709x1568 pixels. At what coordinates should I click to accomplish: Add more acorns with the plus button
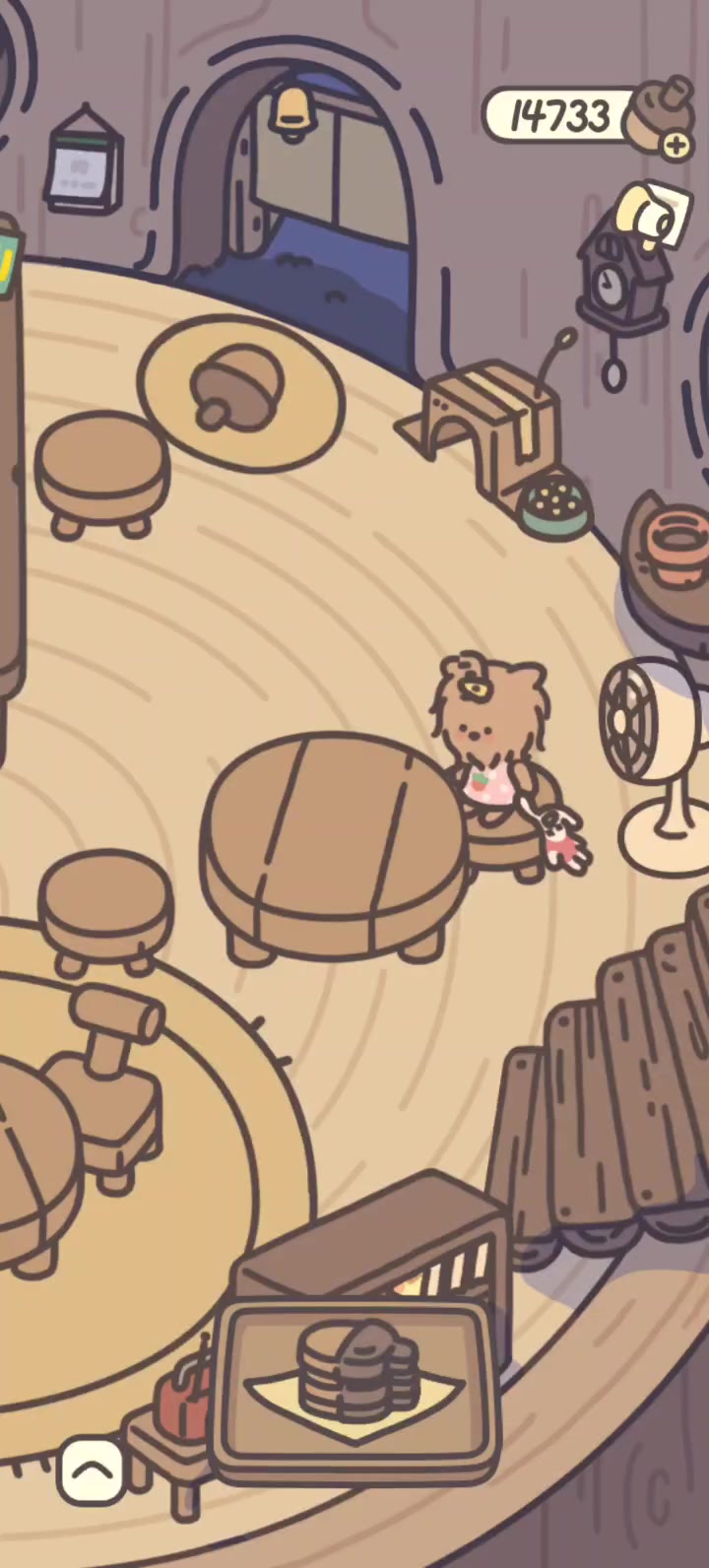[x=677, y=145]
